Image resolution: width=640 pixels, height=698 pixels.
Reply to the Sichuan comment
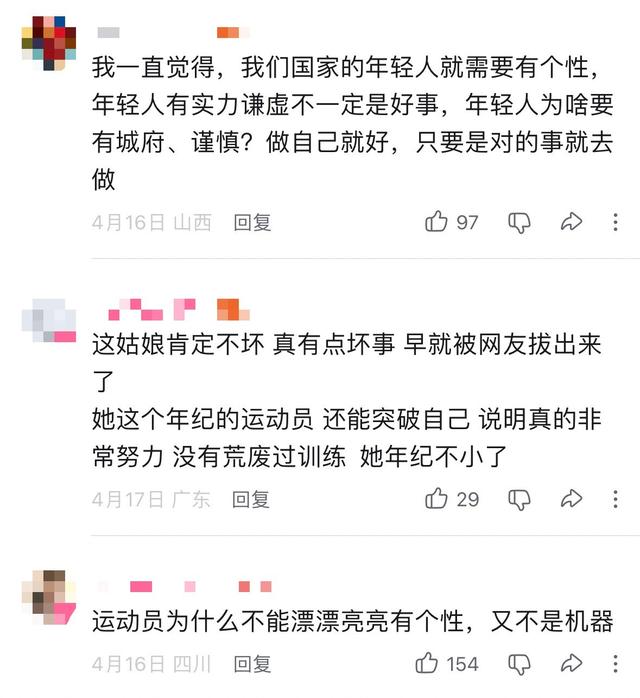point(252,664)
